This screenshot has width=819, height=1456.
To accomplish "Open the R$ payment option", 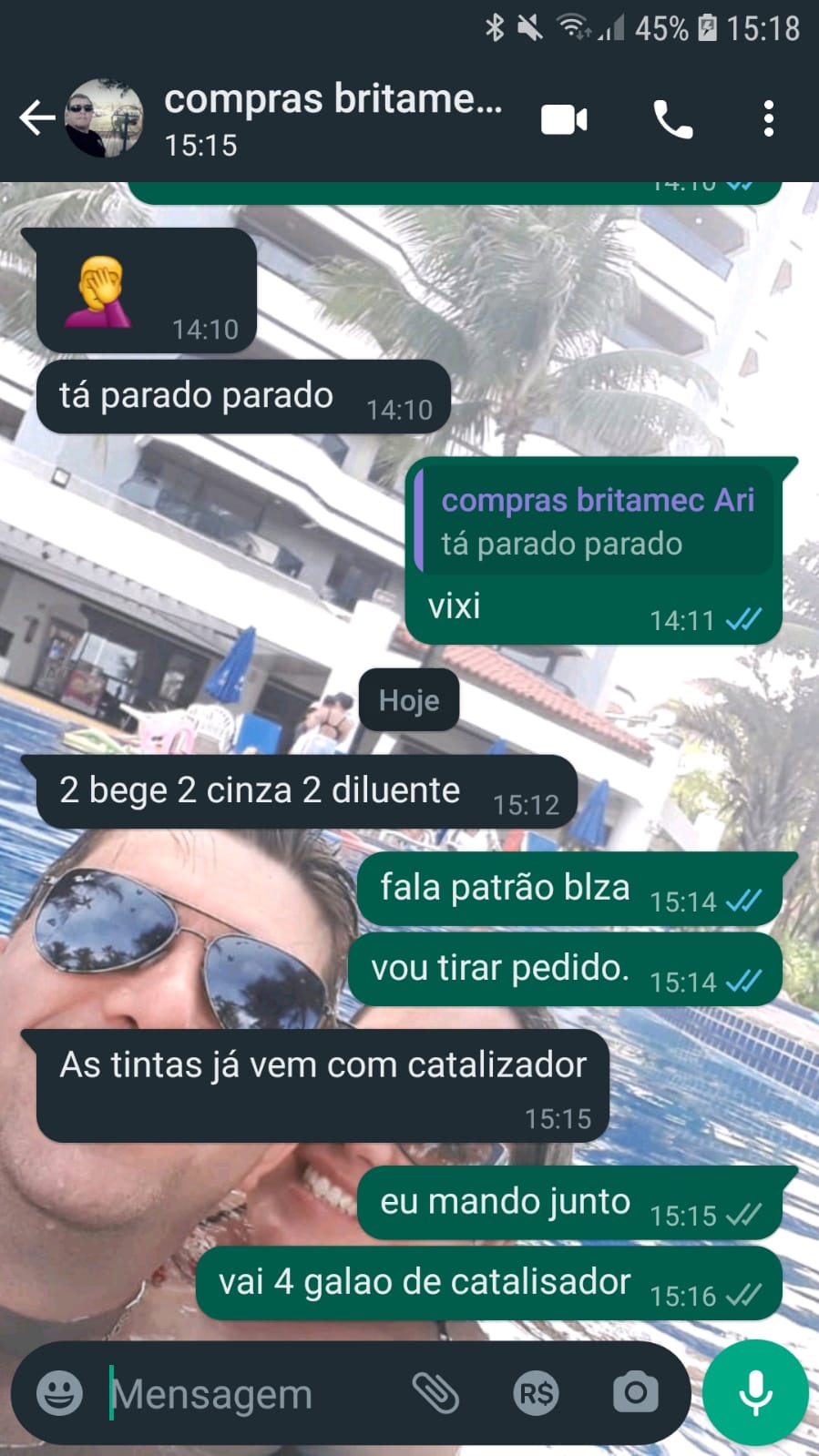I will (x=536, y=1393).
